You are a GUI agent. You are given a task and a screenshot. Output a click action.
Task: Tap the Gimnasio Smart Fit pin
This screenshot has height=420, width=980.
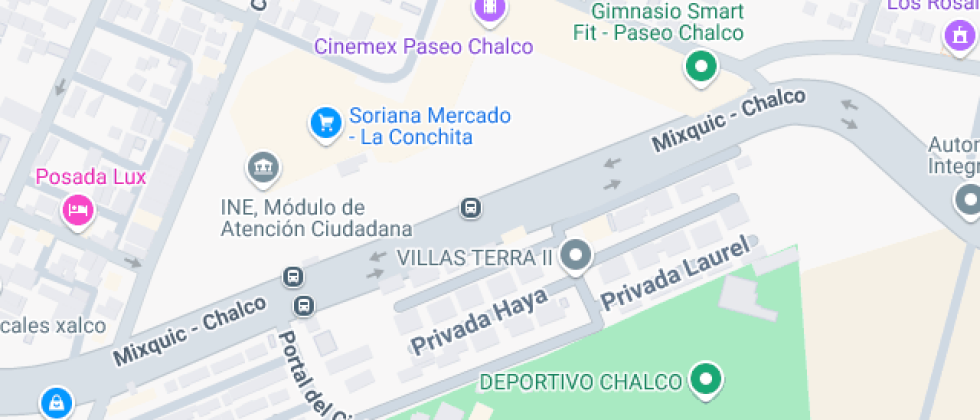coord(701,68)
